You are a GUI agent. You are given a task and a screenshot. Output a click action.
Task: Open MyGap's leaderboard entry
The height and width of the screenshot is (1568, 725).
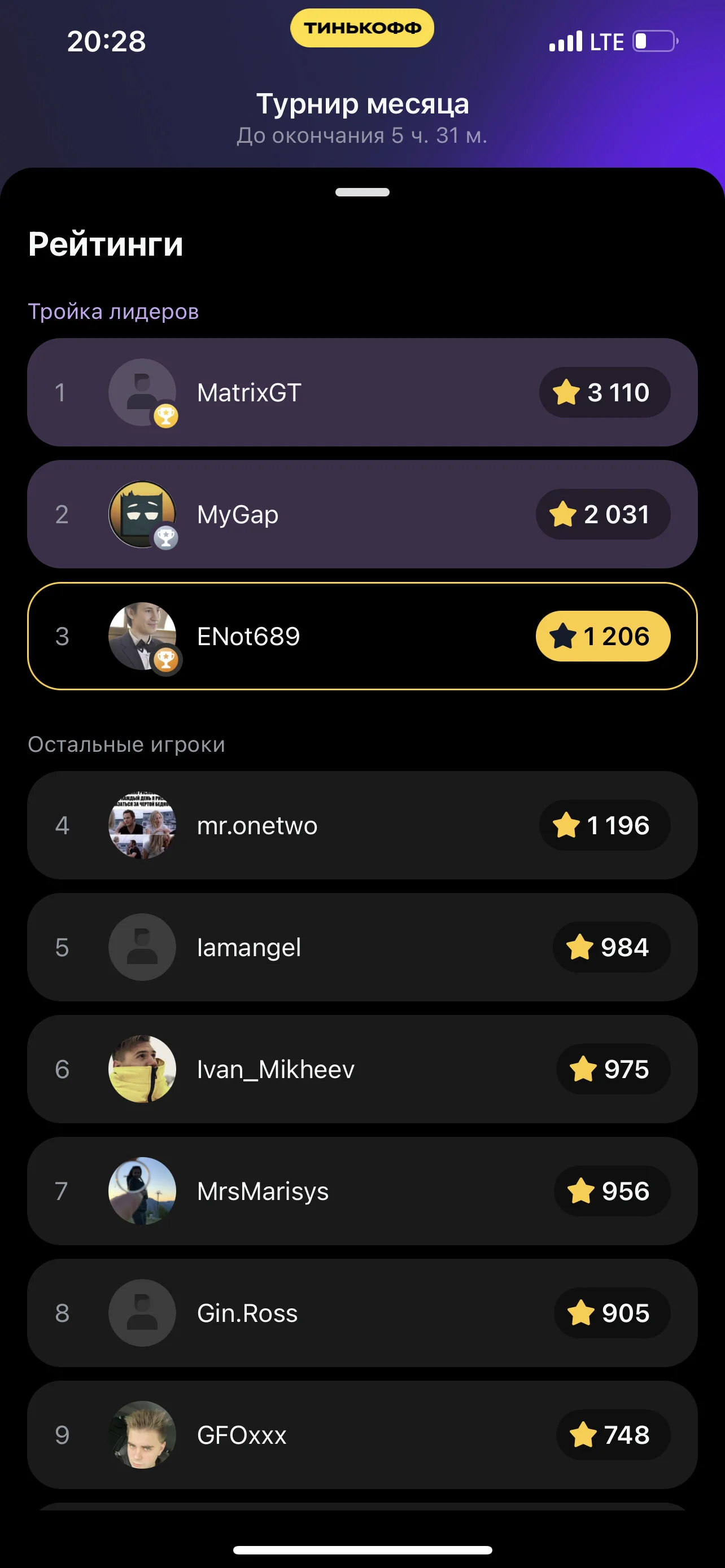coord(362,514)
